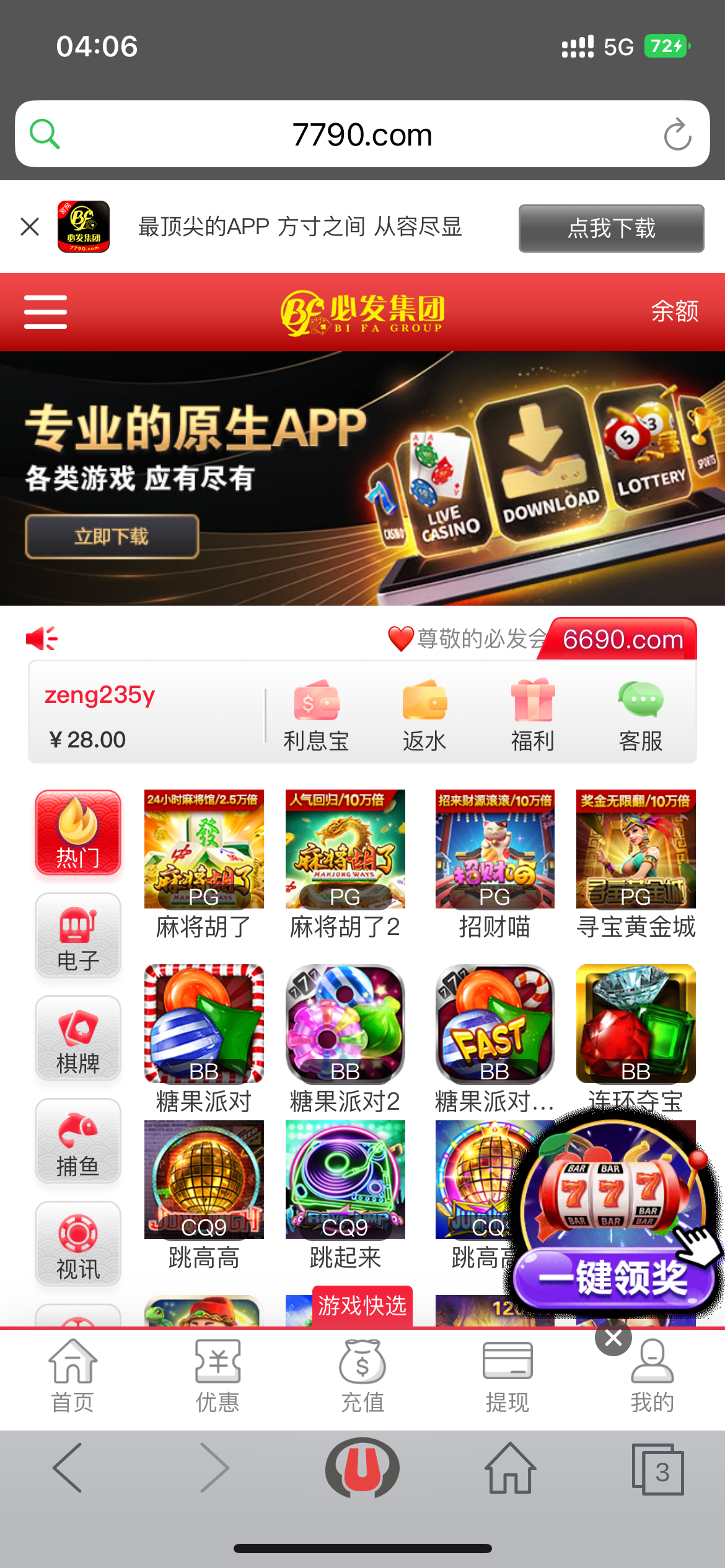The image size is (725, 1568).
Task: Dismiss the app download banner
Action: click(30, 227)
